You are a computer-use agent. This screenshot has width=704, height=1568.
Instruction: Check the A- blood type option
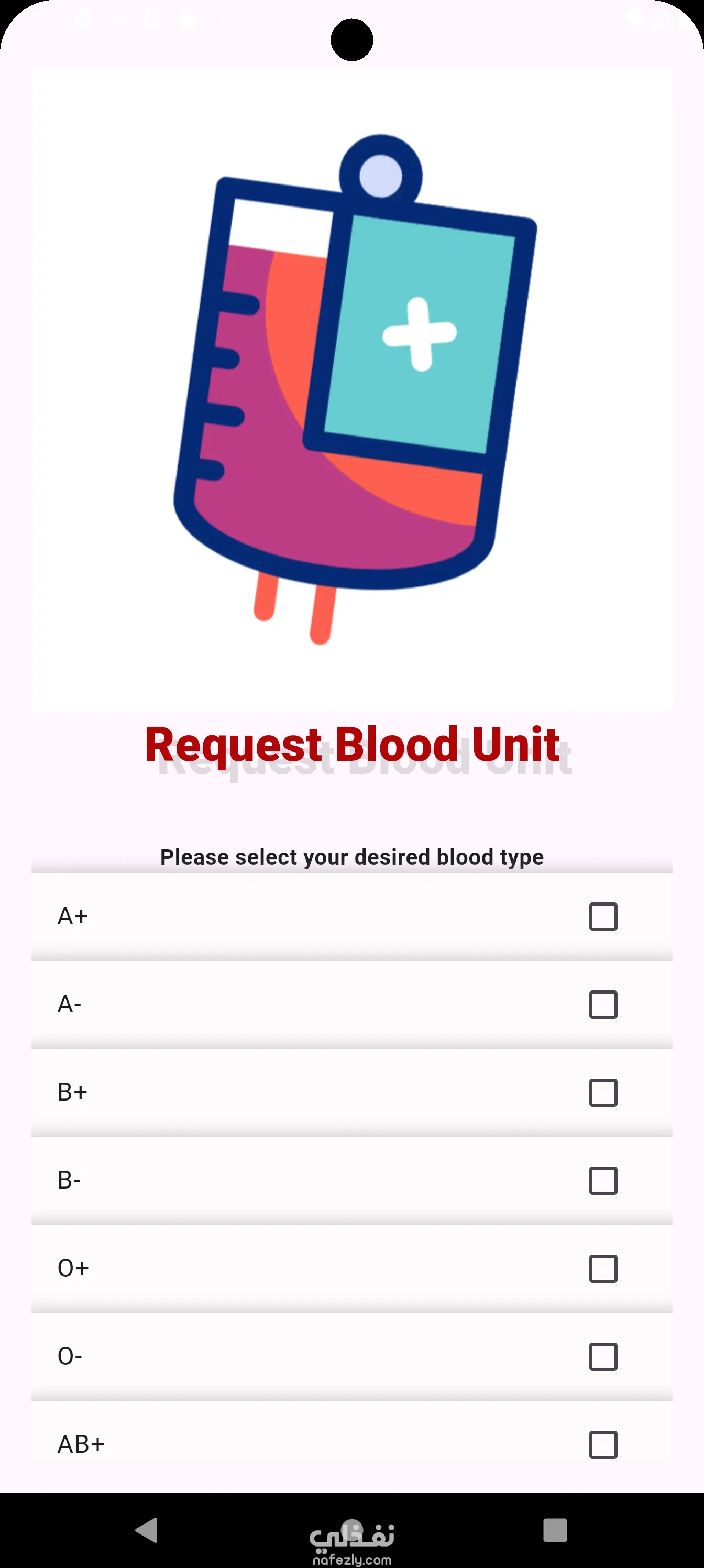click(603, 1004)
